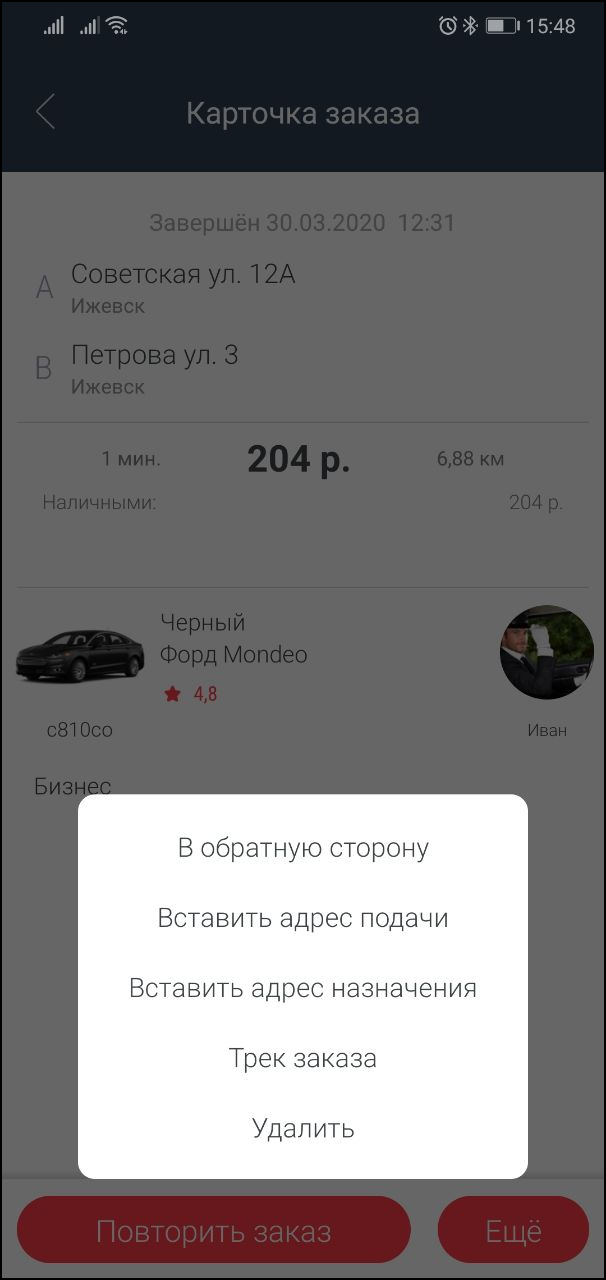
Task: Choose "Вставить адрес подачи"
Action: tap(303, 918)
